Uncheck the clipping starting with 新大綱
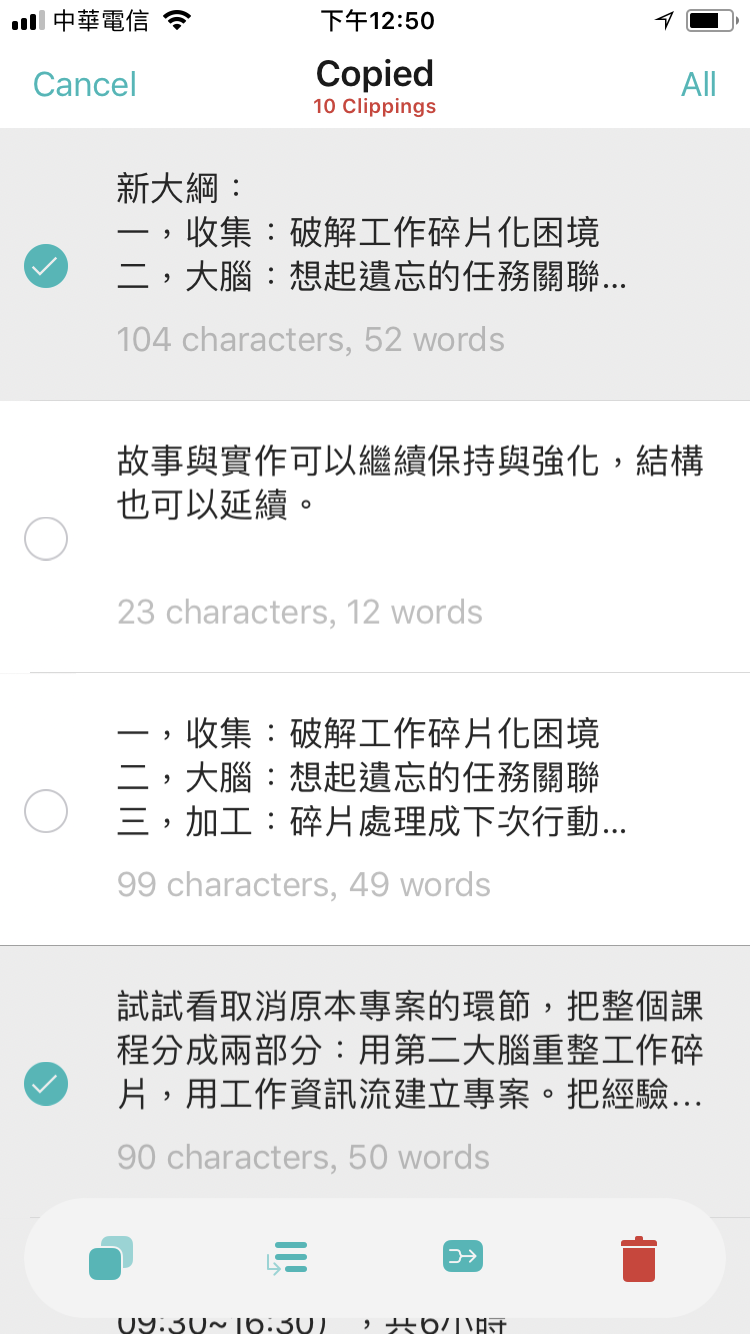This screenshot has height=1334, width=750. tap(46, 266)
